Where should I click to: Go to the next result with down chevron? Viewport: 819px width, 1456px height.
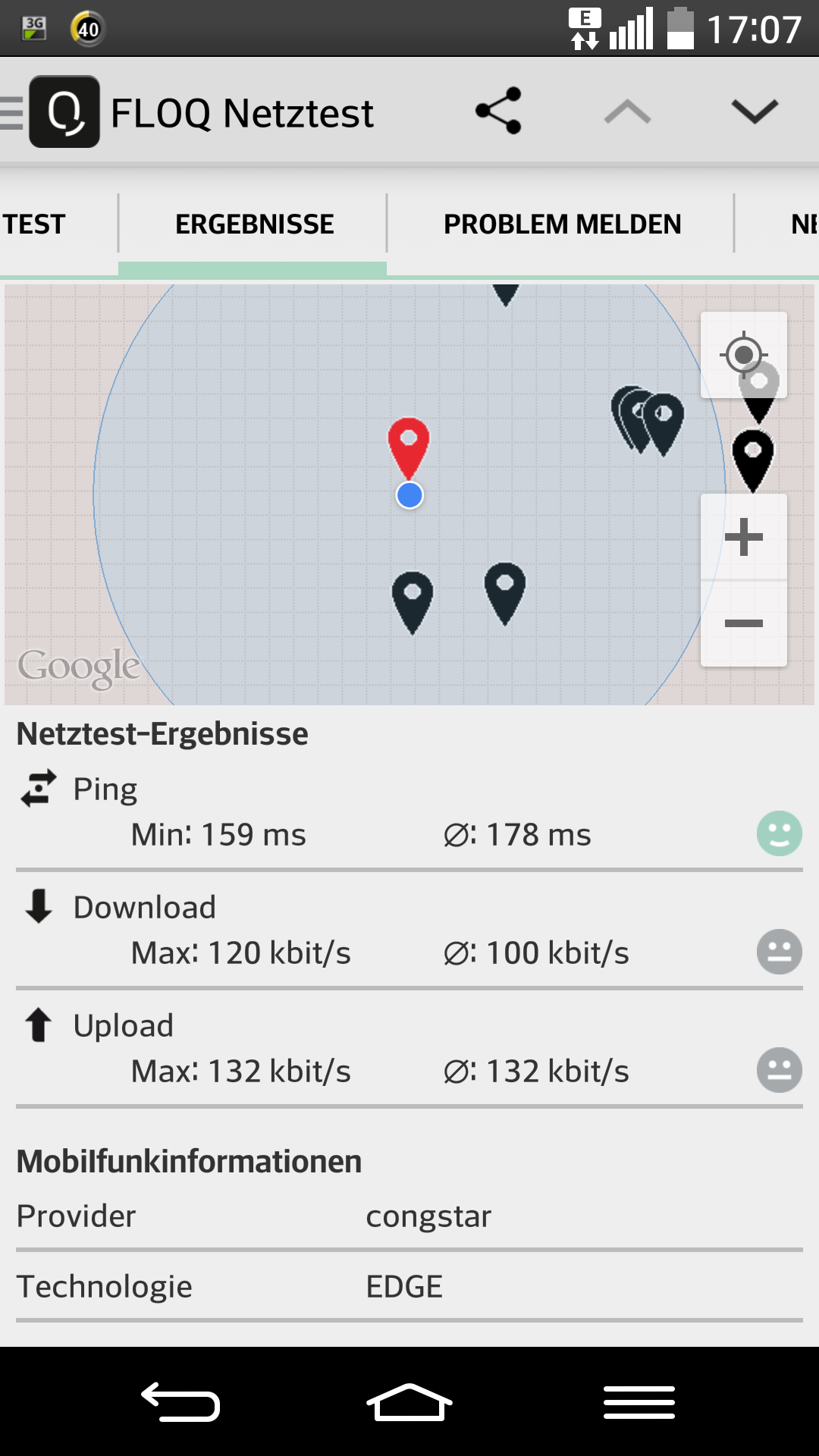(x=755, y=111)
